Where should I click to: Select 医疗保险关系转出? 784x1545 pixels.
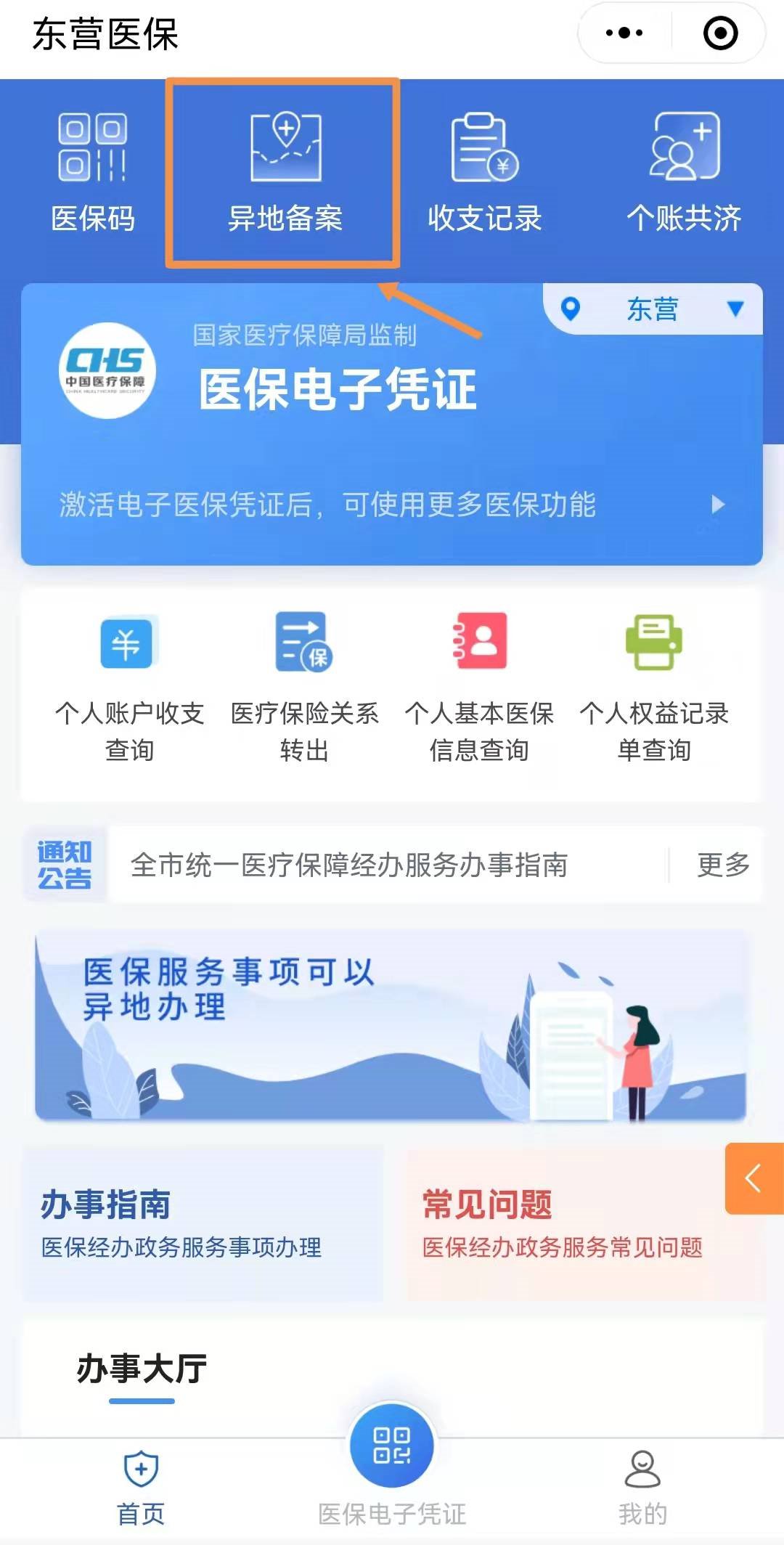click(304, 686)
